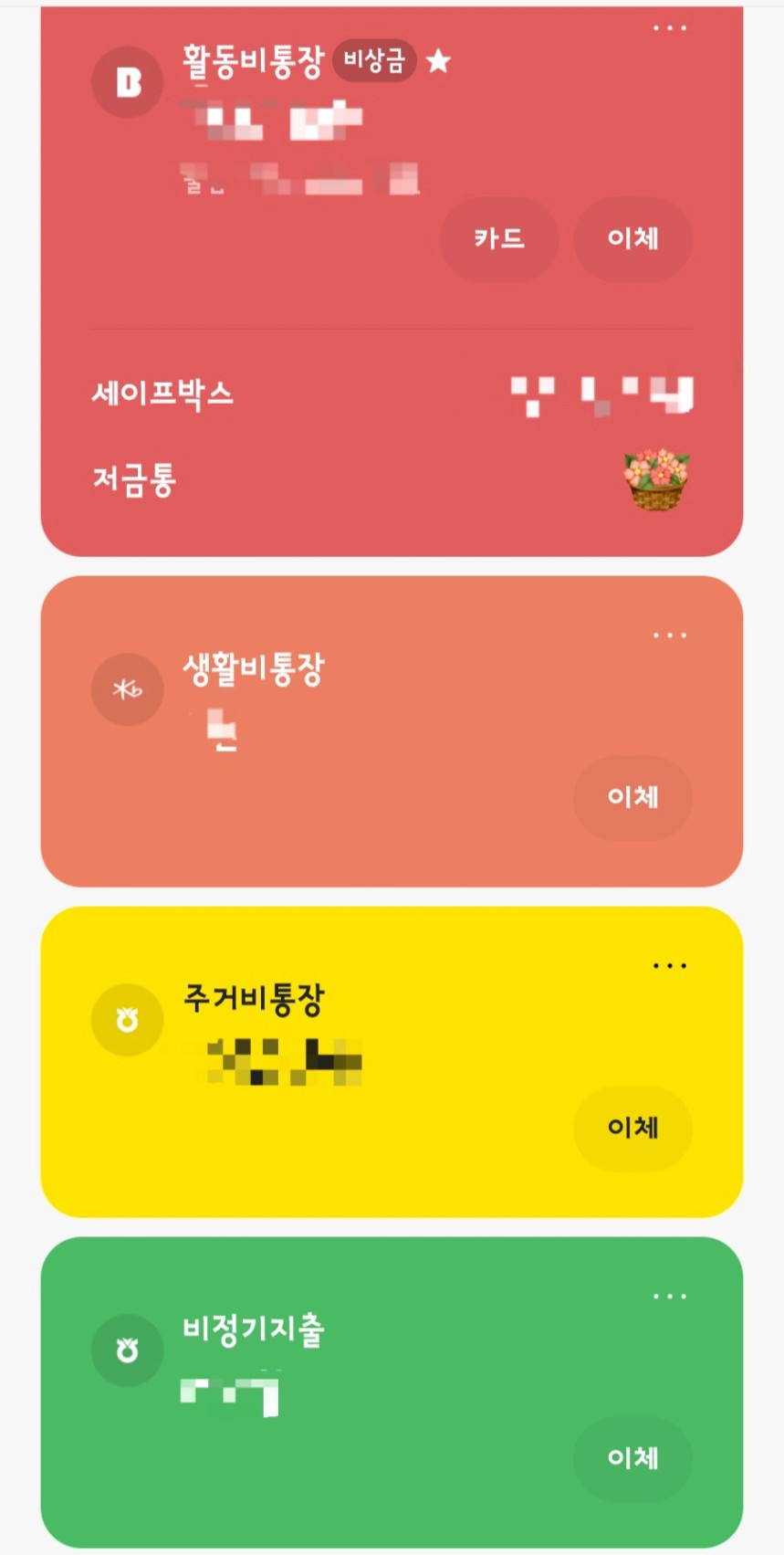
Task: Tap 이체 button on 활동비통장
Action: click(632, 239)
